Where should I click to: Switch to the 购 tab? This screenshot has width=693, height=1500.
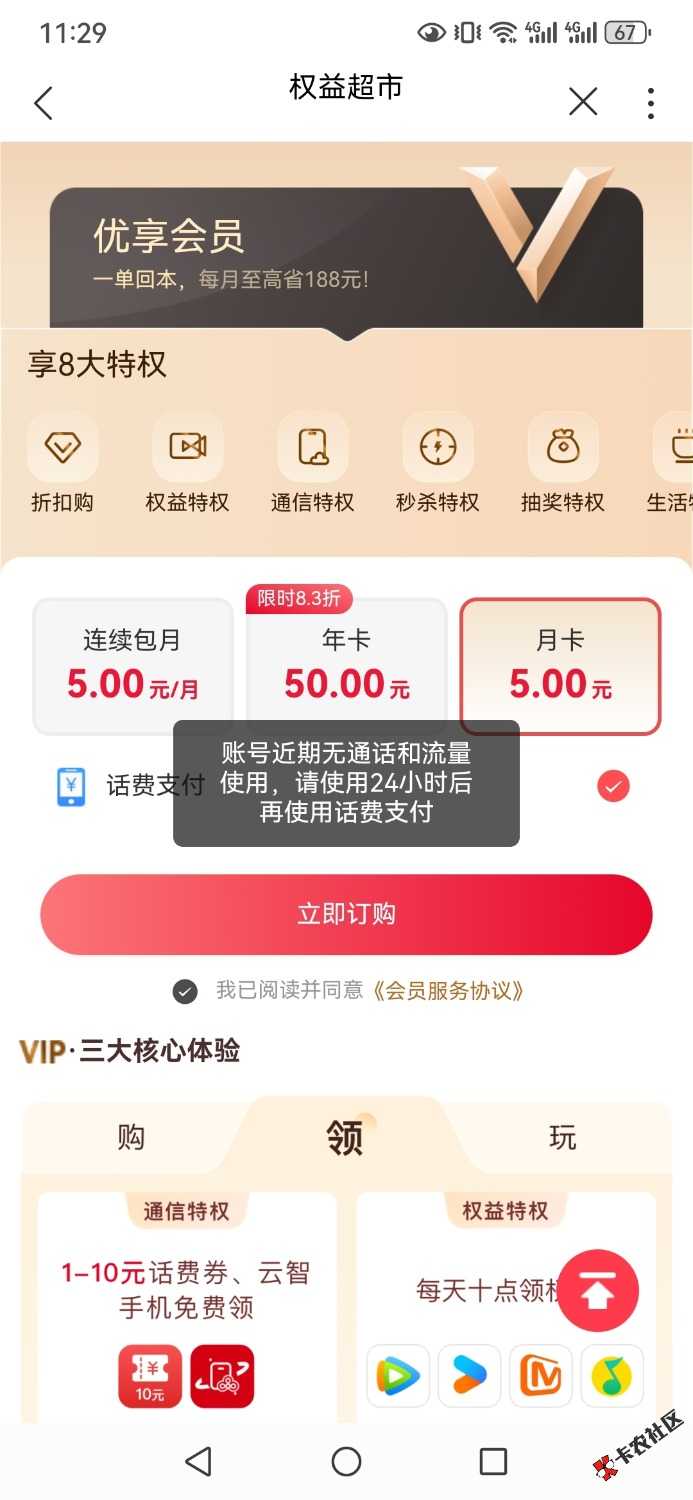pos(131,1137)
